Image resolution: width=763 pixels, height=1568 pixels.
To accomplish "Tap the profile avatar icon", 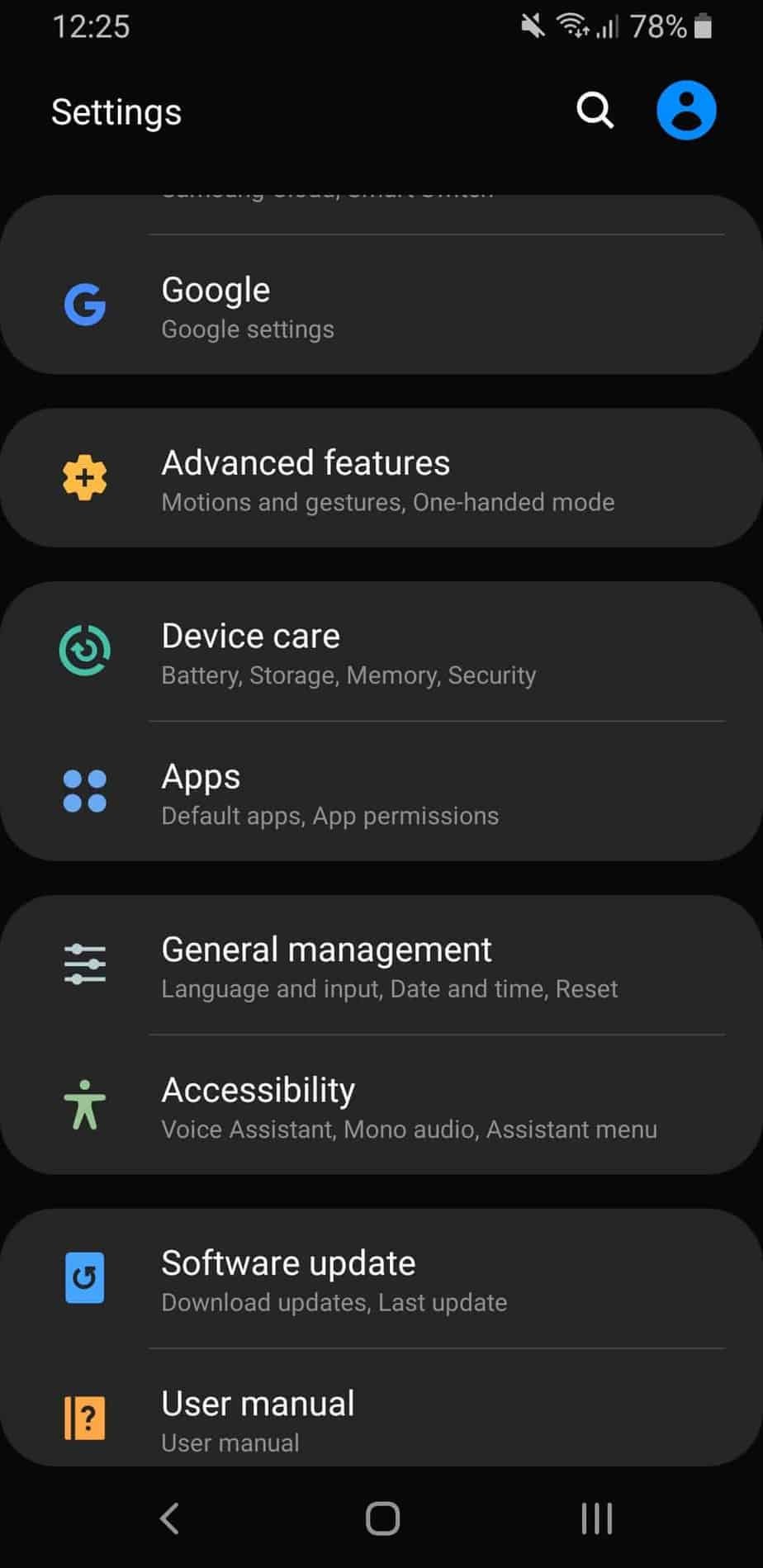I will [x=686, y=109].
